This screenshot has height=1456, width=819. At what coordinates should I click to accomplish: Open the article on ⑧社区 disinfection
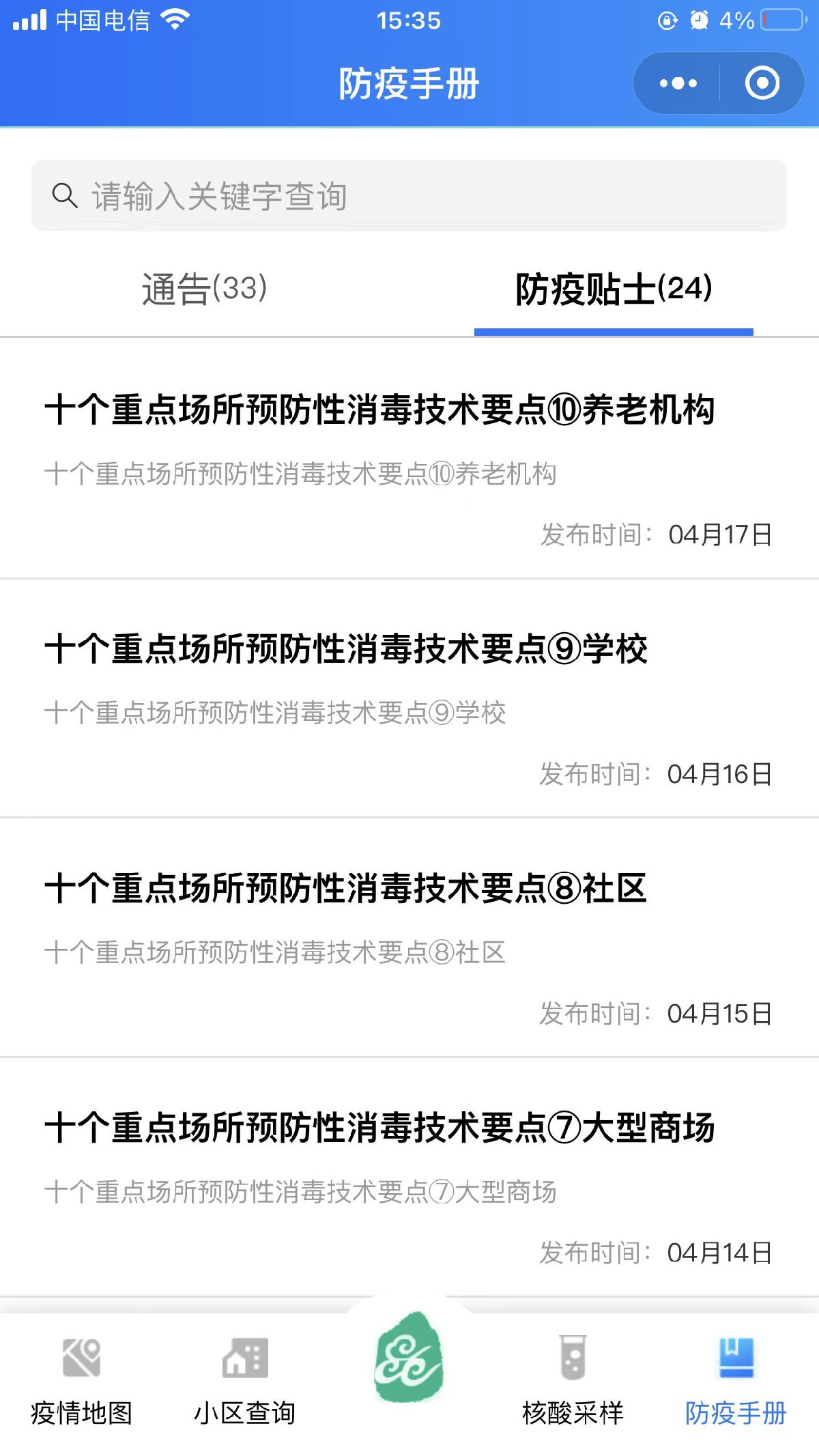[409, 938]
